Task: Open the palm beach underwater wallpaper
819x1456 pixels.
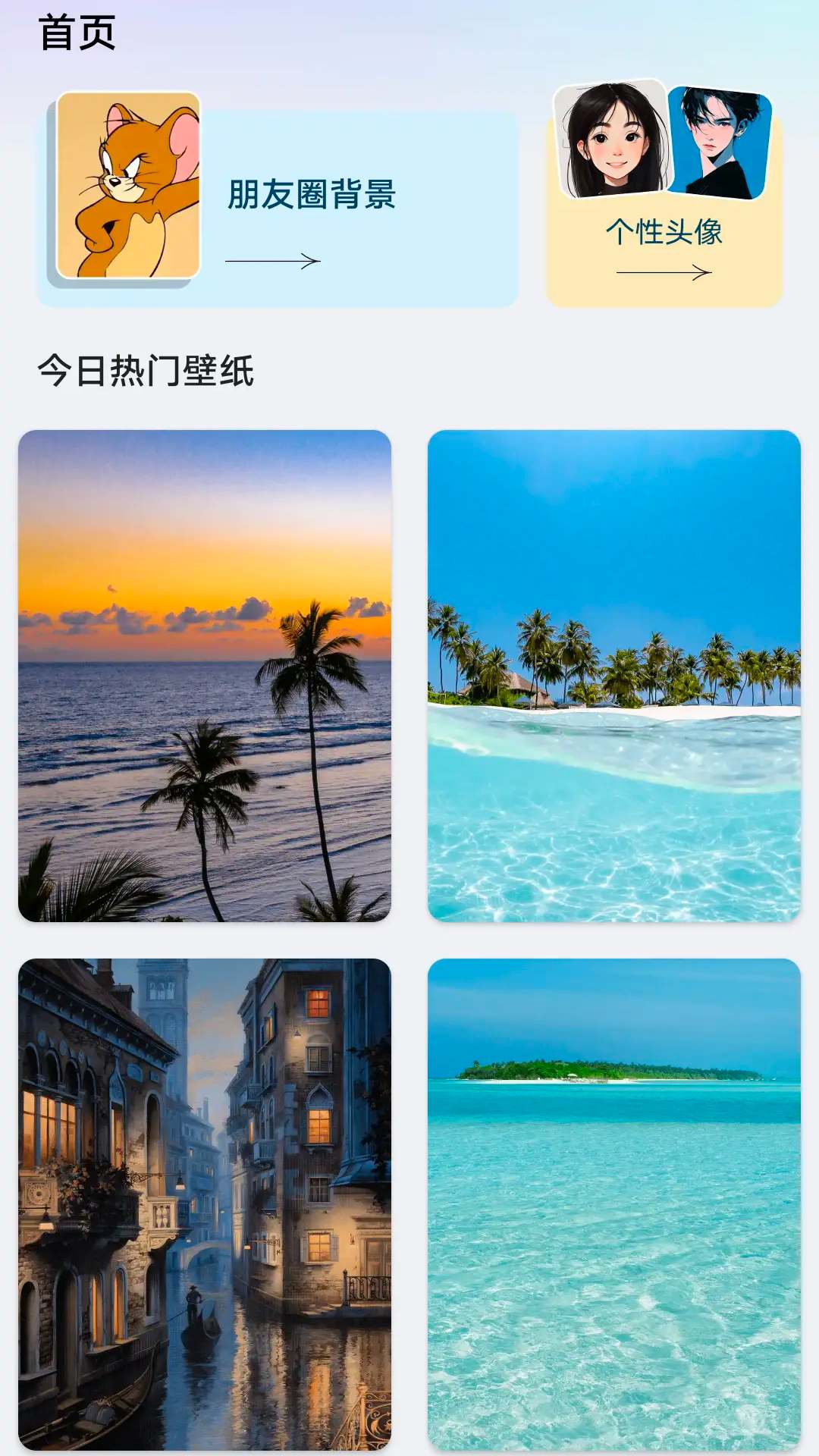Action: point(614,676)
